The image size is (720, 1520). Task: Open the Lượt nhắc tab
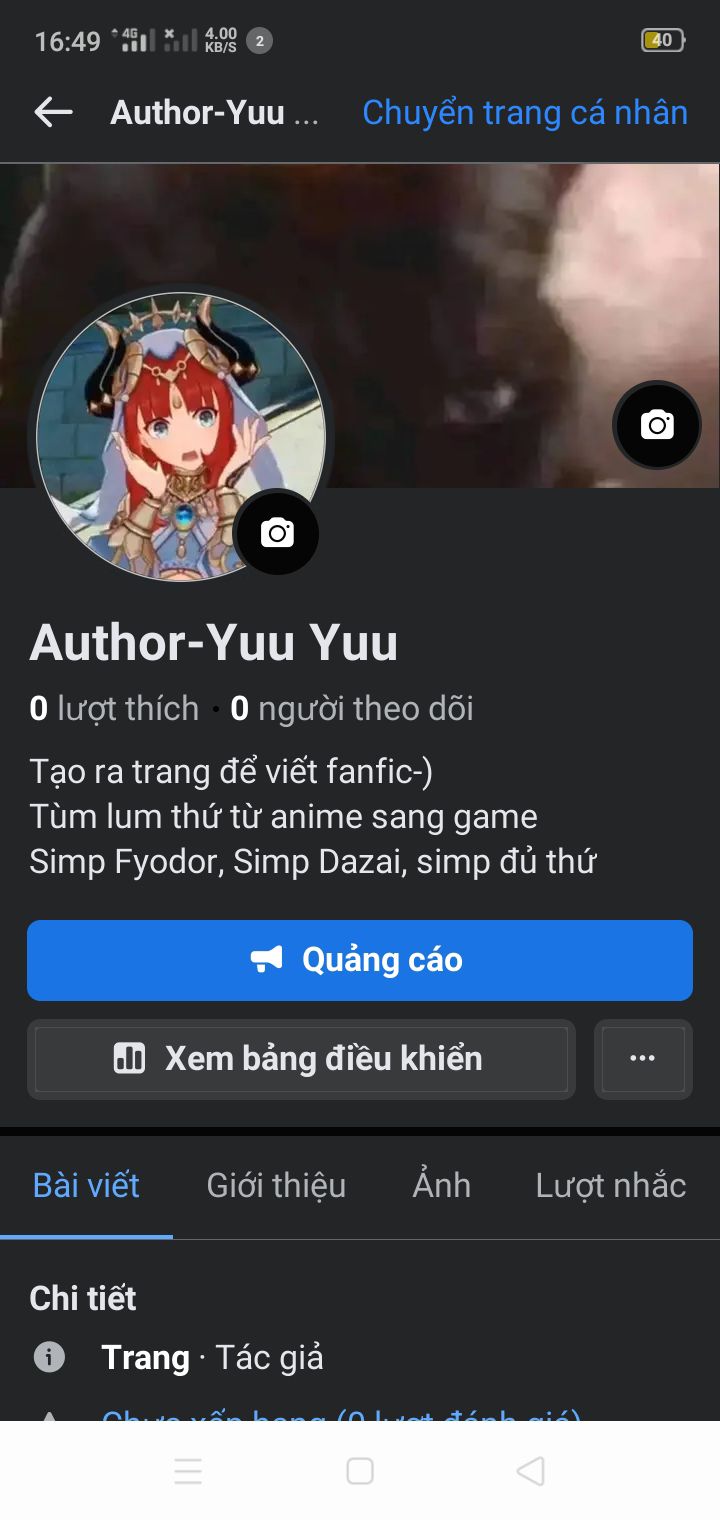610,1185
